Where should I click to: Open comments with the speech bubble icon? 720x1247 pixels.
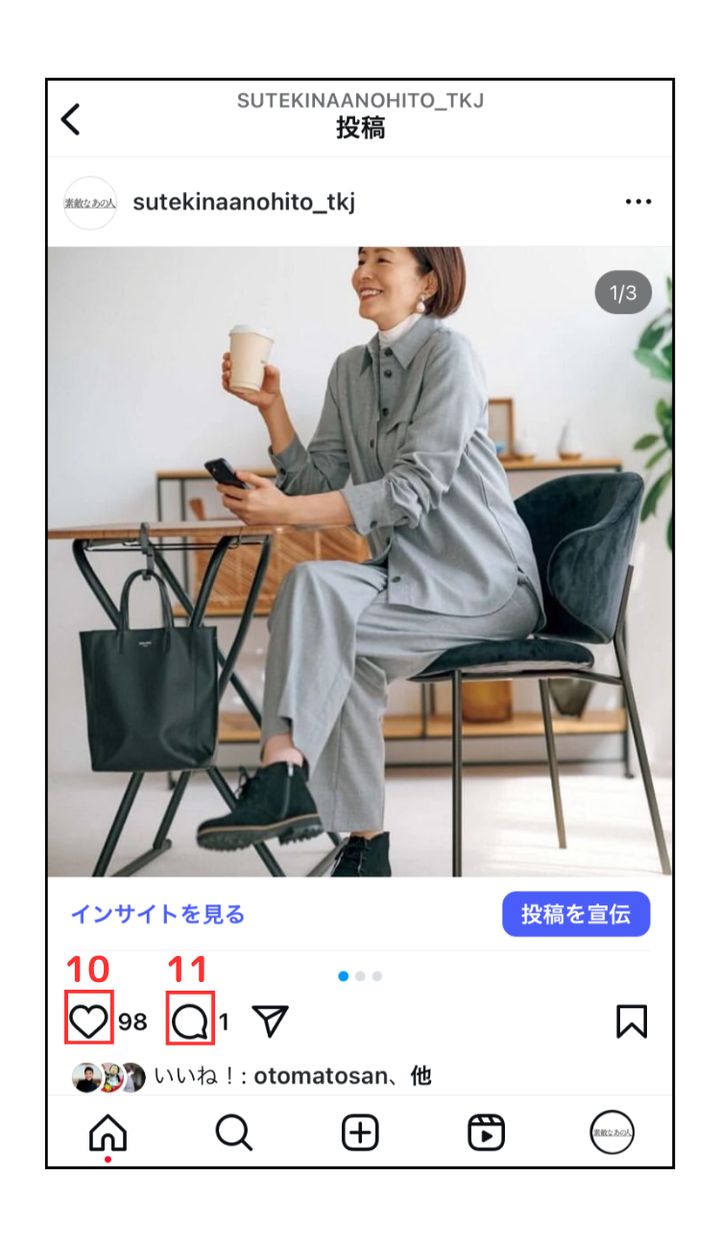(x=190, y=1021)
